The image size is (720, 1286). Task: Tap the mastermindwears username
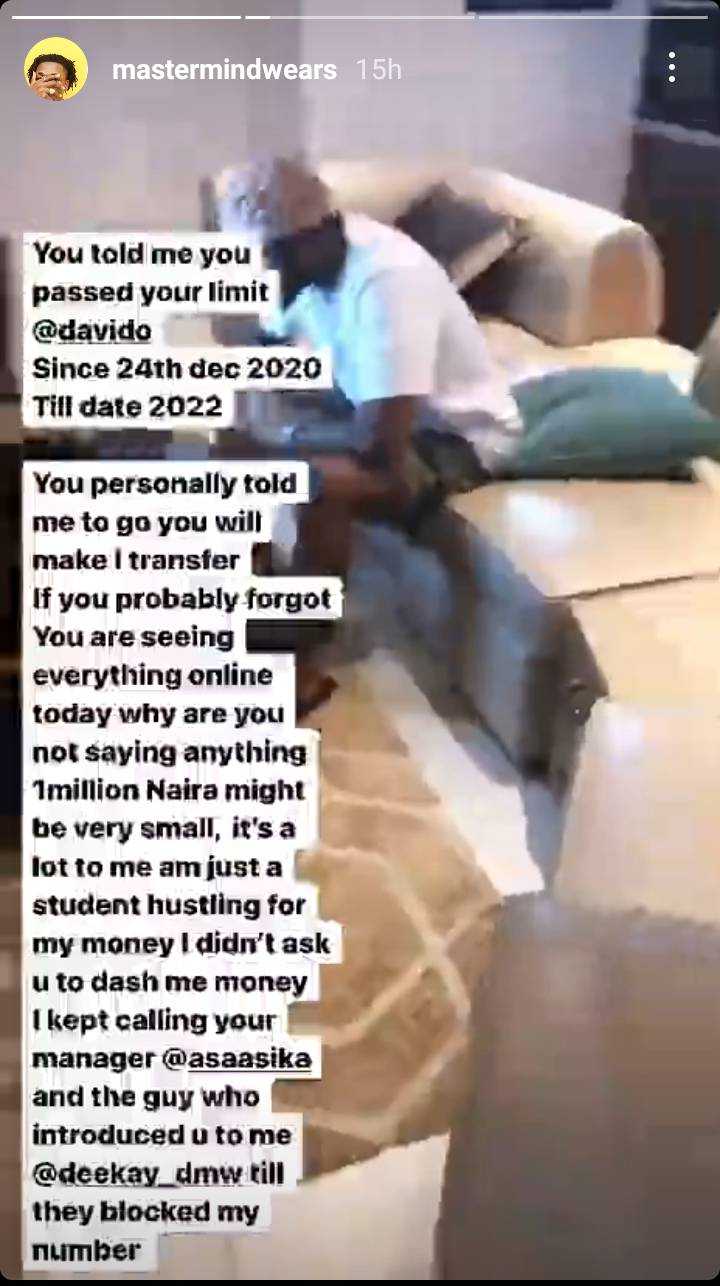(x=224, y=70)
